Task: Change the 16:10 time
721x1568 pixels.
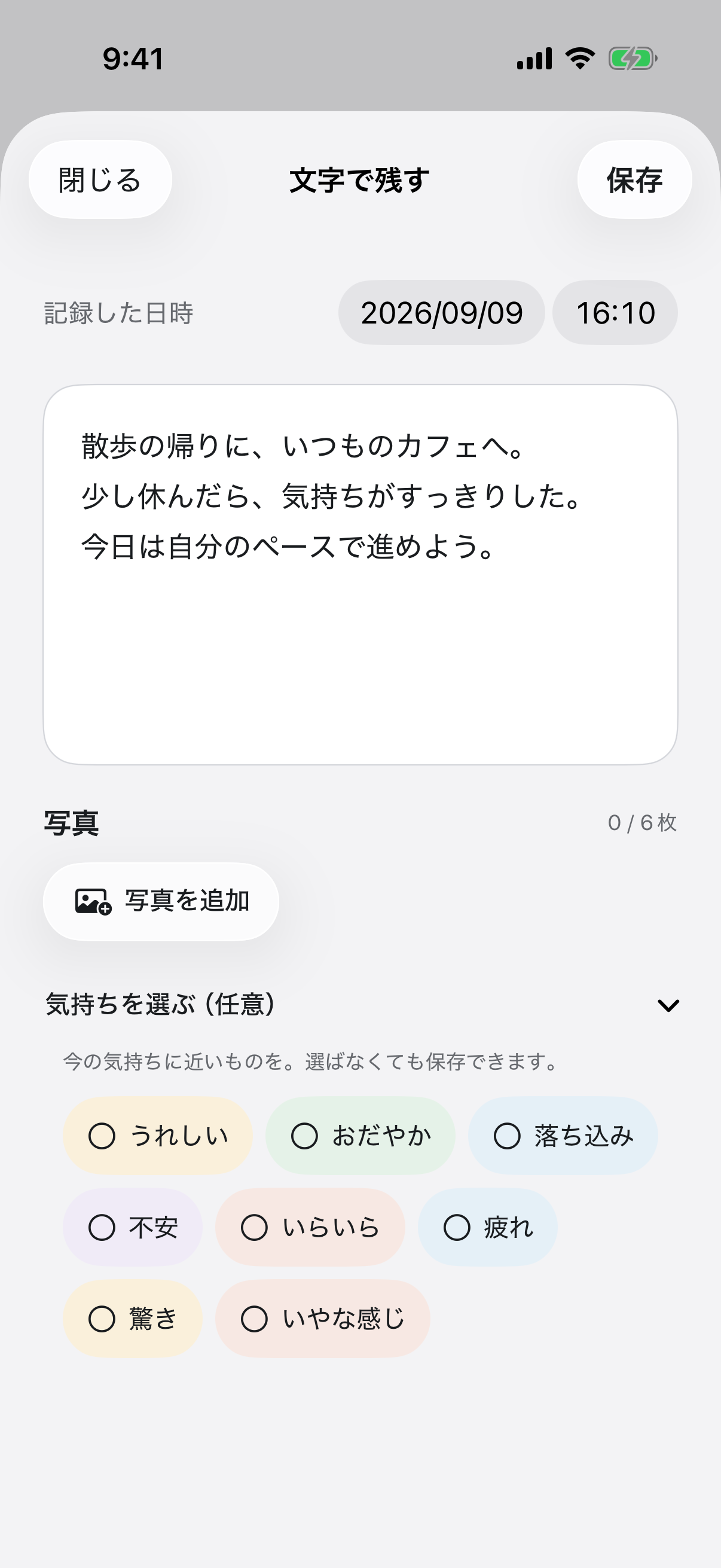Action: tap(615, 313)
